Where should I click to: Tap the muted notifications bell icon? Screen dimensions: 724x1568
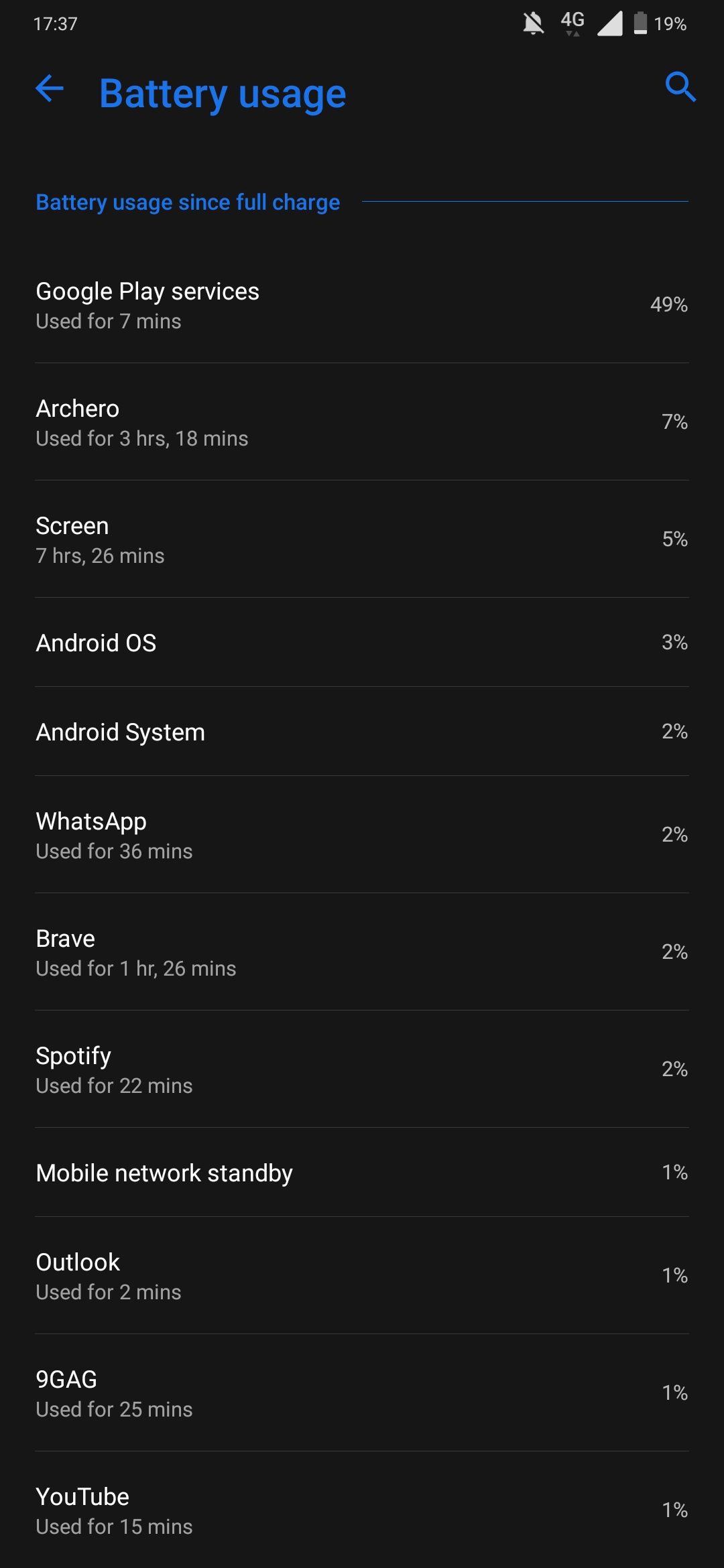532,22
